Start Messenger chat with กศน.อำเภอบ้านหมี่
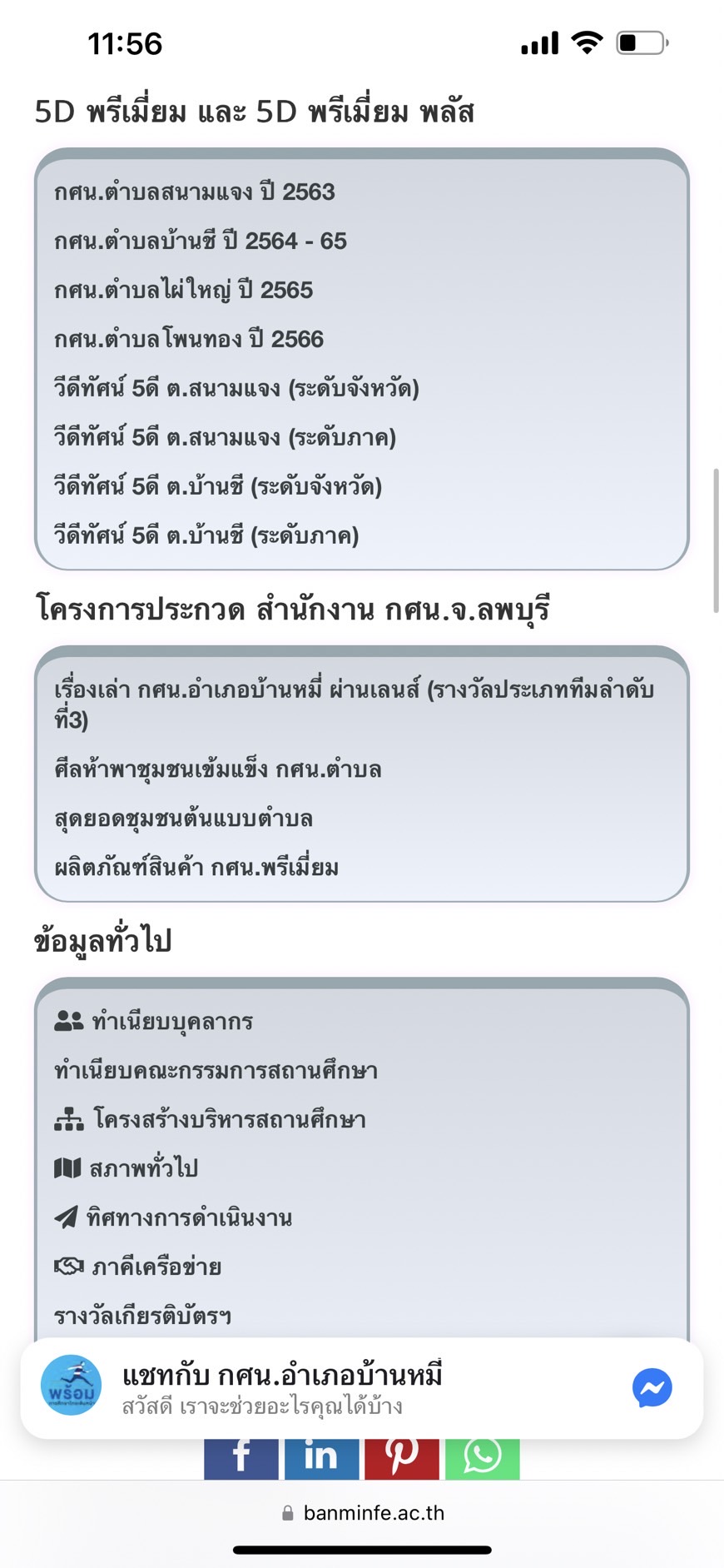 [652, 1388]
